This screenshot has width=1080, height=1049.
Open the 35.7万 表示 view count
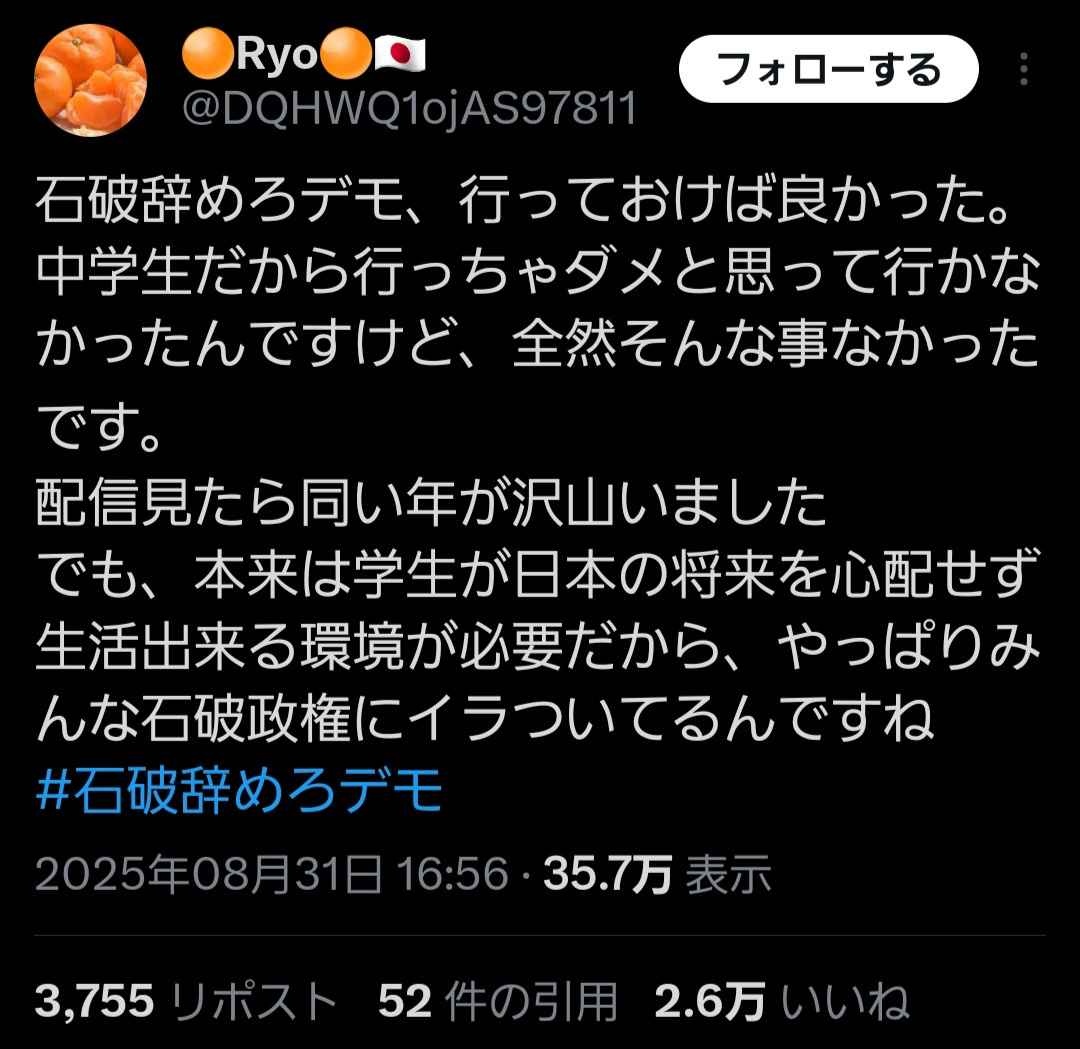(657, 876)
